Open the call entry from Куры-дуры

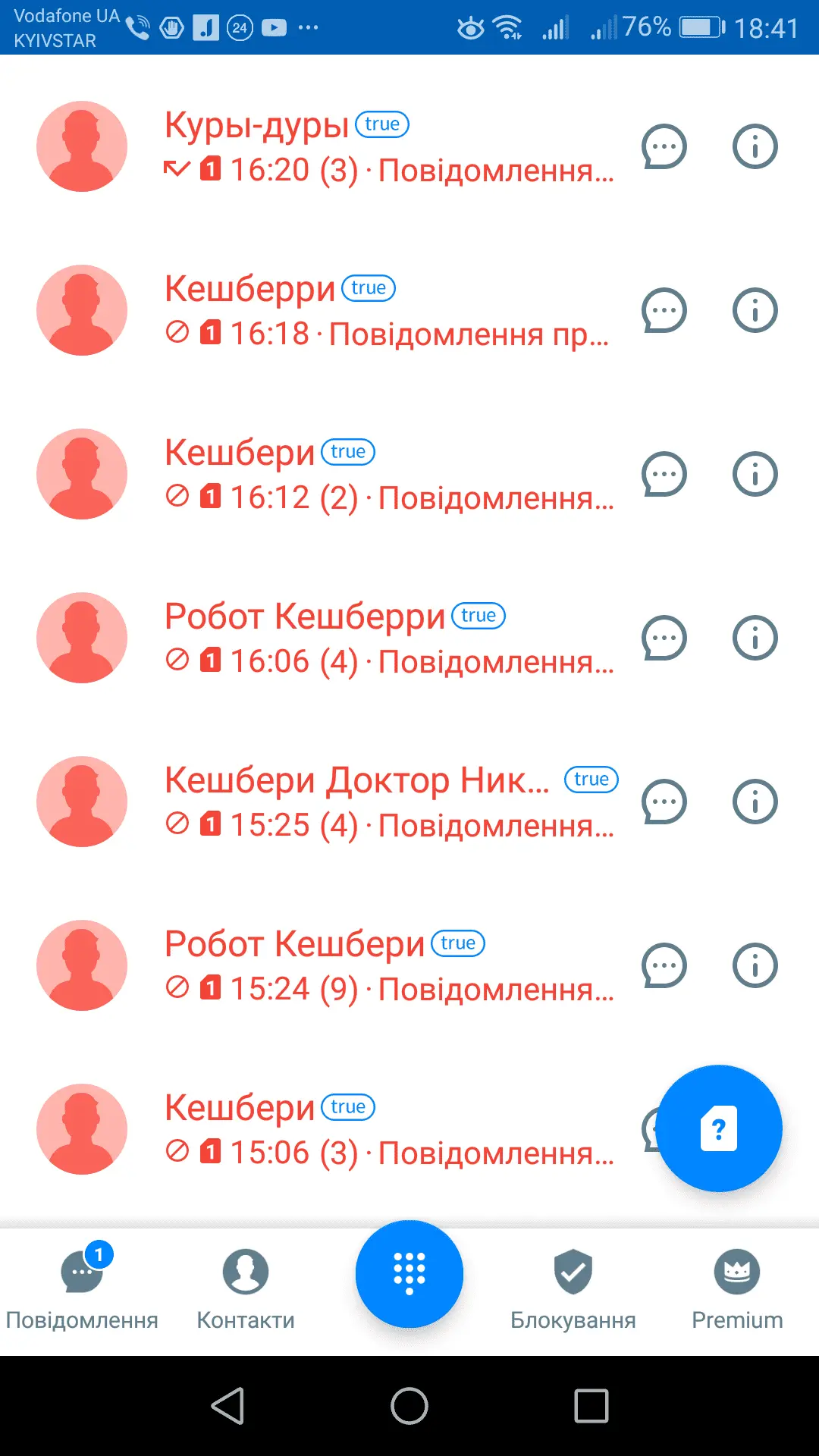[387, 147]
